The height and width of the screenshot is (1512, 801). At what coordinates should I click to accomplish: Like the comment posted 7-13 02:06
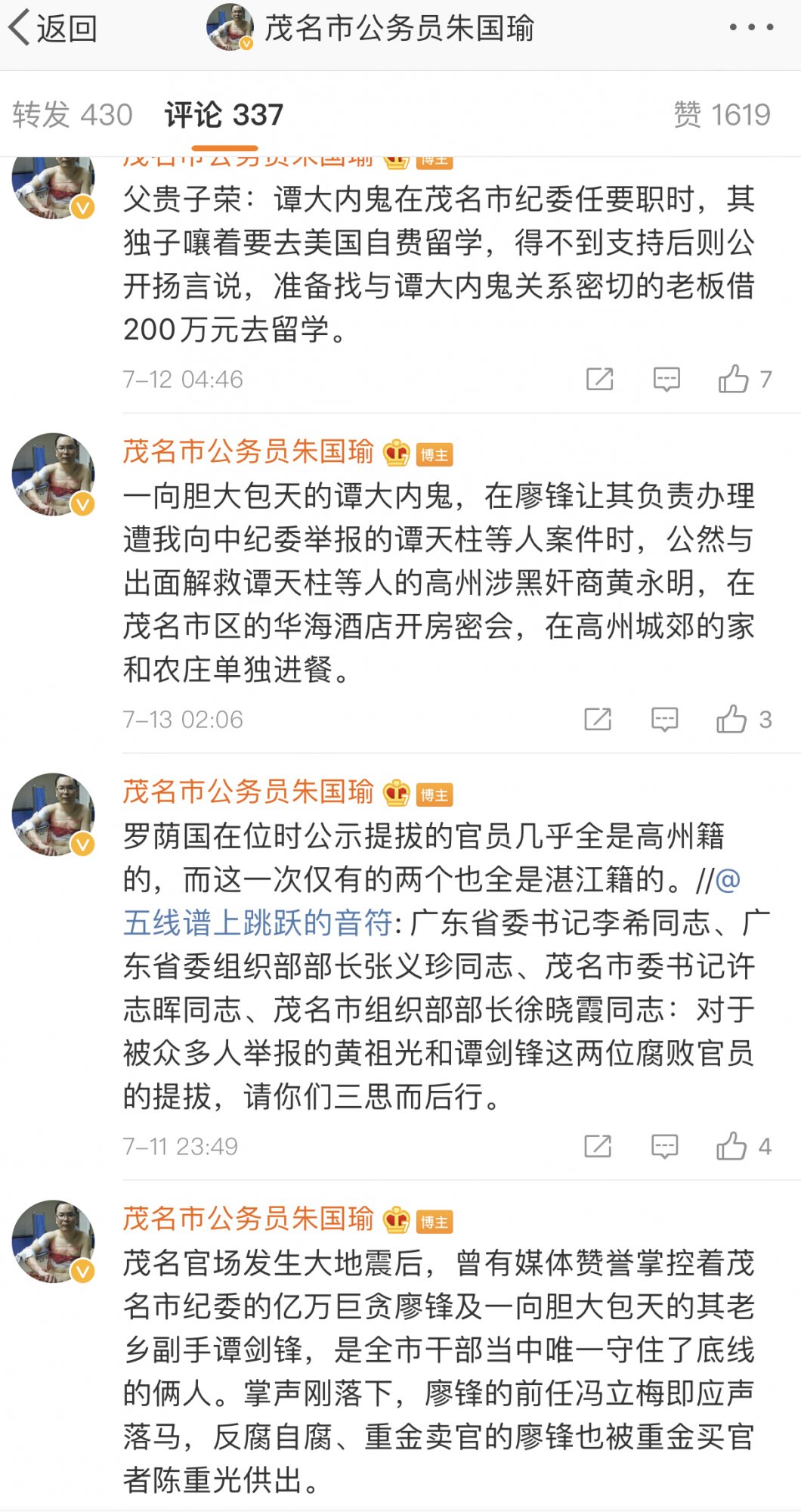pyautogui.click(x=732, y=719)
